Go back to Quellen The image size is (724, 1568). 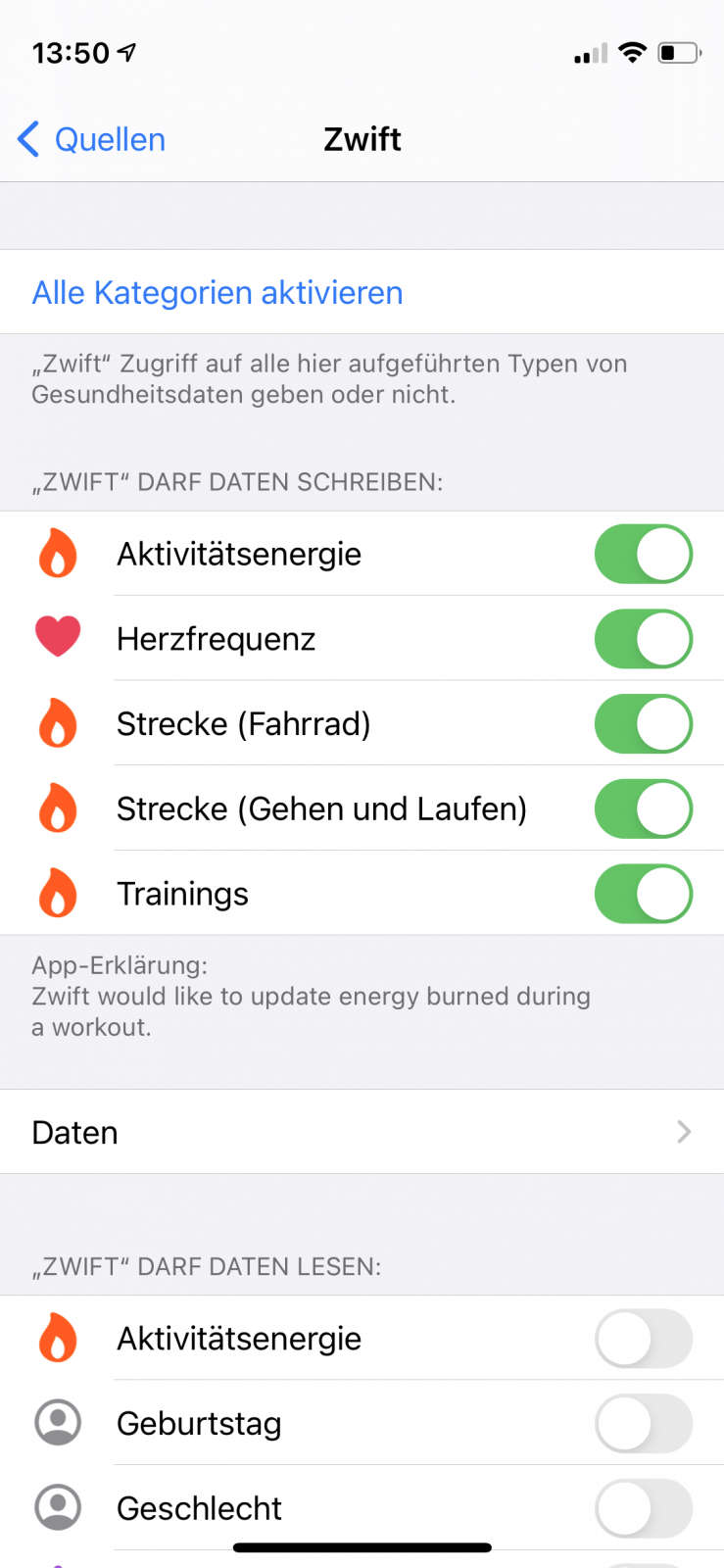92,140
